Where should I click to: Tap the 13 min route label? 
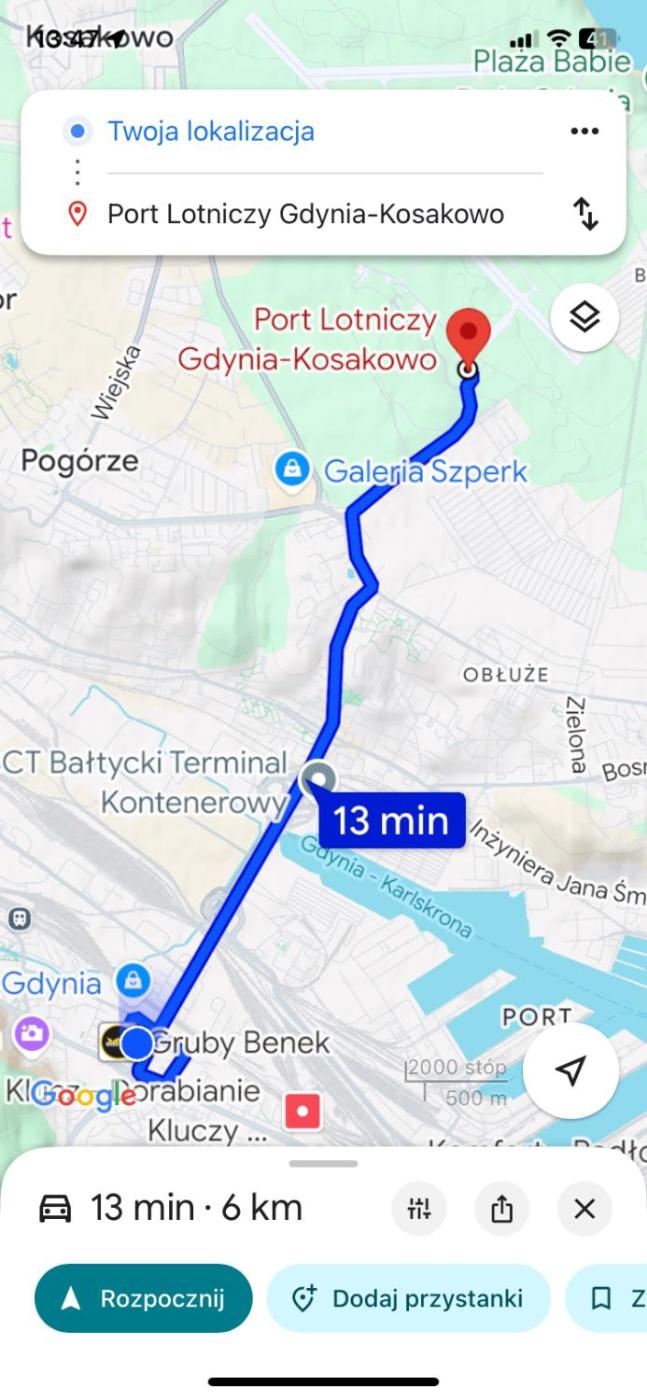pyautogui.click(x=391, y=821)
